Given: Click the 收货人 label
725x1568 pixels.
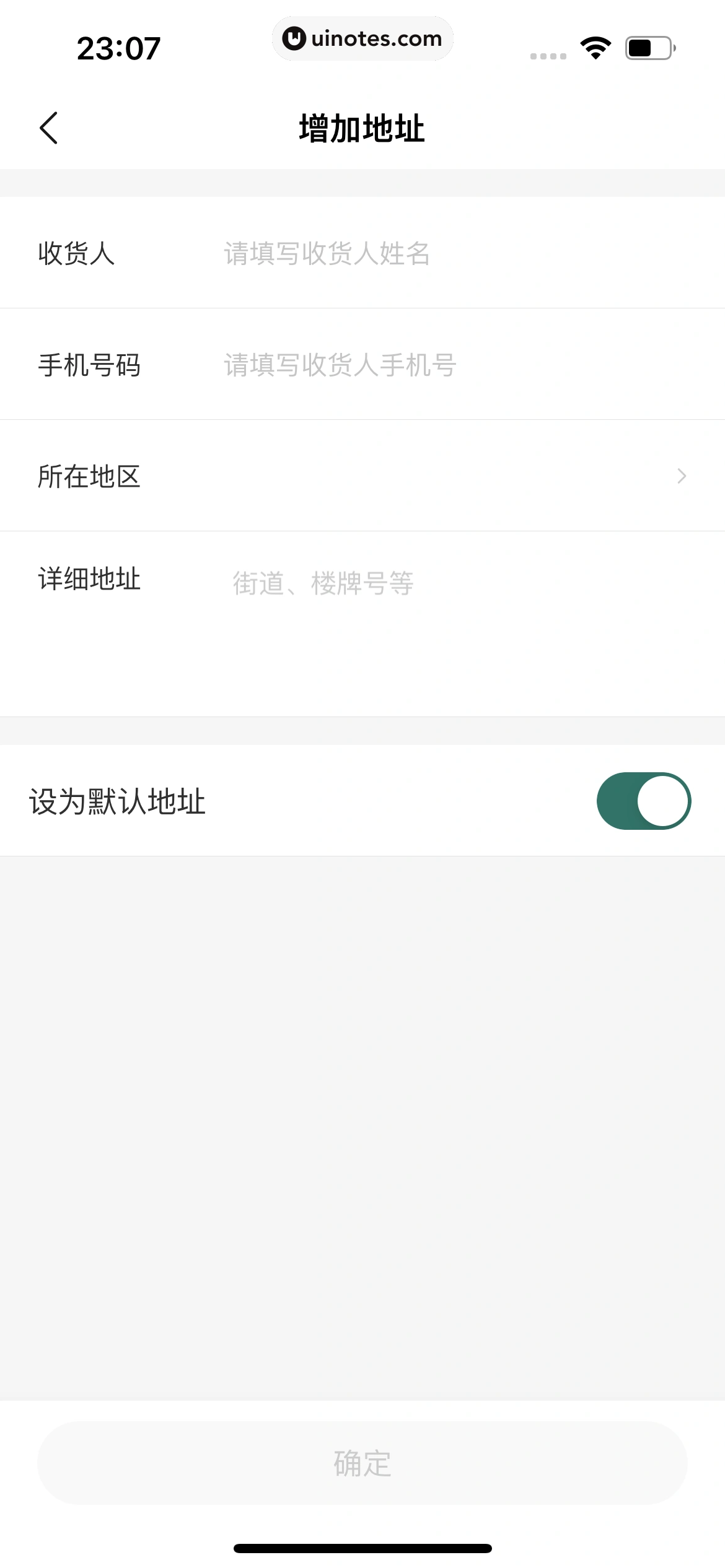Looking at the screenshot, I should click(76, 254).
